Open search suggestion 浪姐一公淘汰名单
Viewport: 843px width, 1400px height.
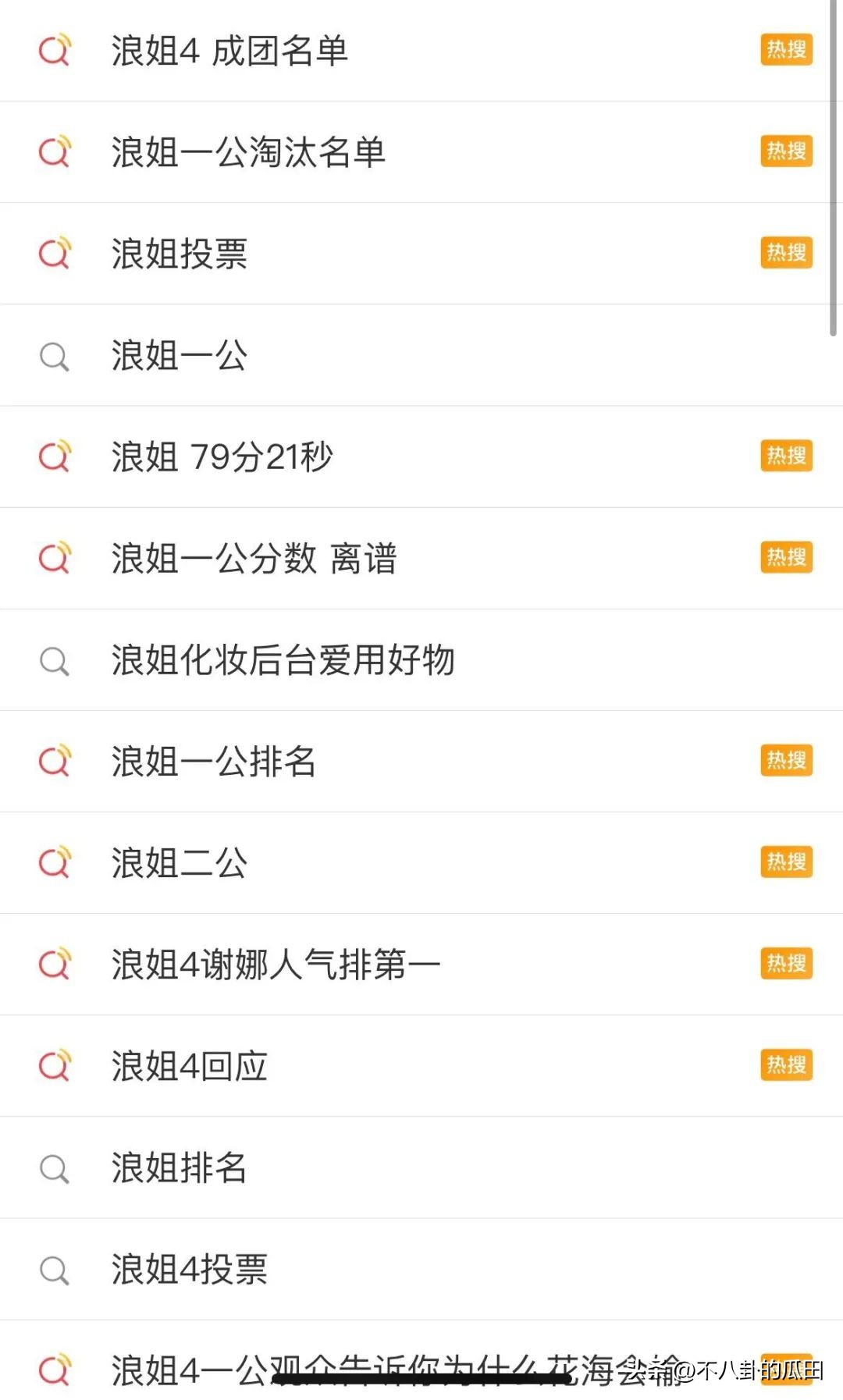[248, 152]
